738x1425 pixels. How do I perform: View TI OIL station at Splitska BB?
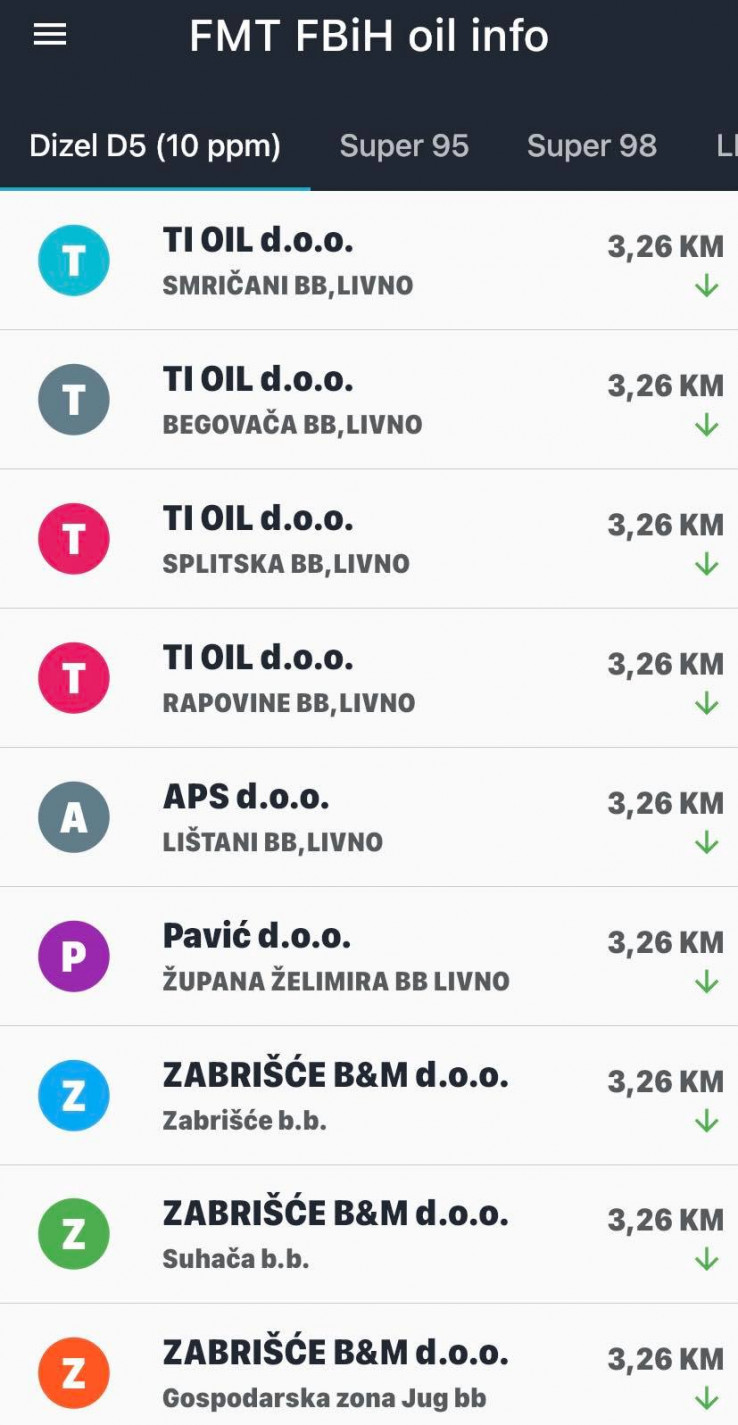[369, 539]
